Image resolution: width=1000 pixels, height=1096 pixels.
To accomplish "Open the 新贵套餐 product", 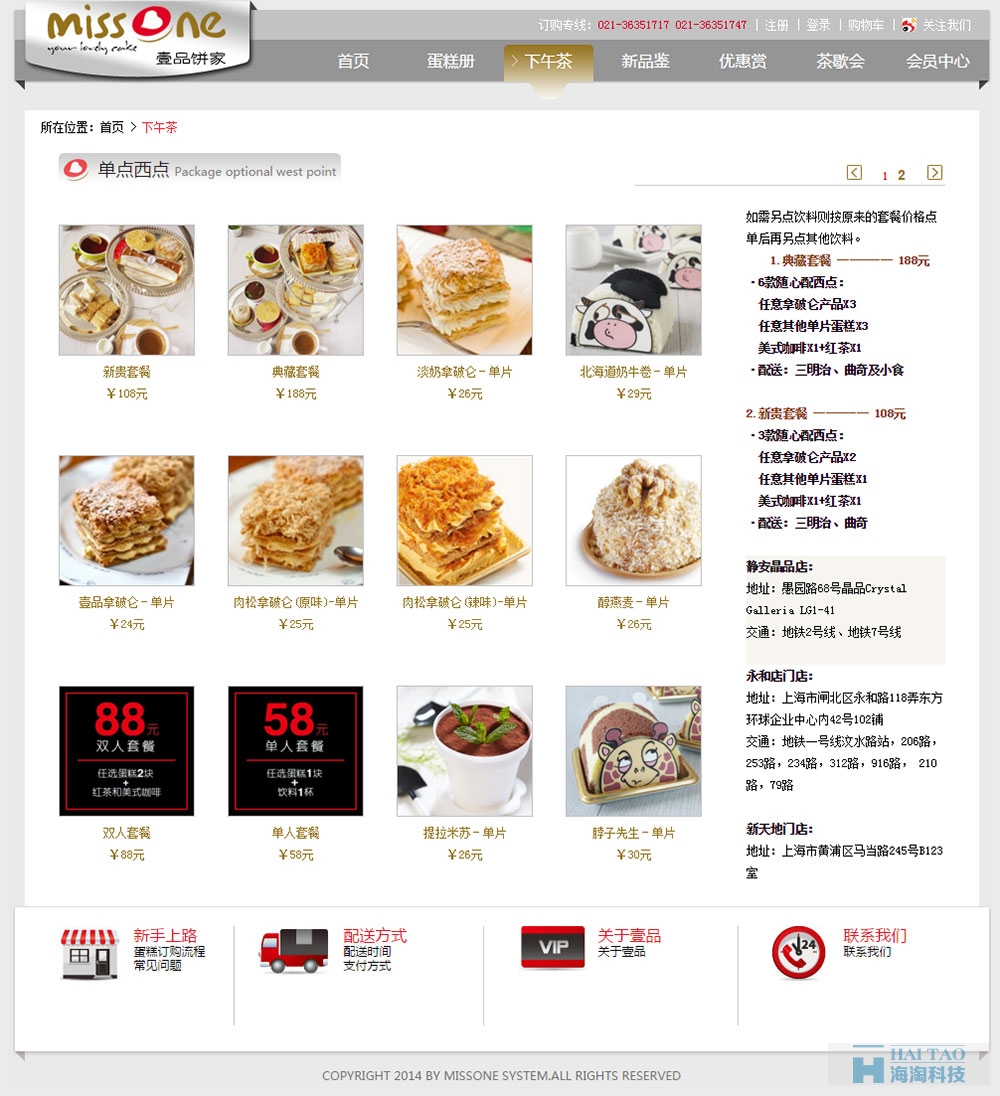I will coord(127,290).
